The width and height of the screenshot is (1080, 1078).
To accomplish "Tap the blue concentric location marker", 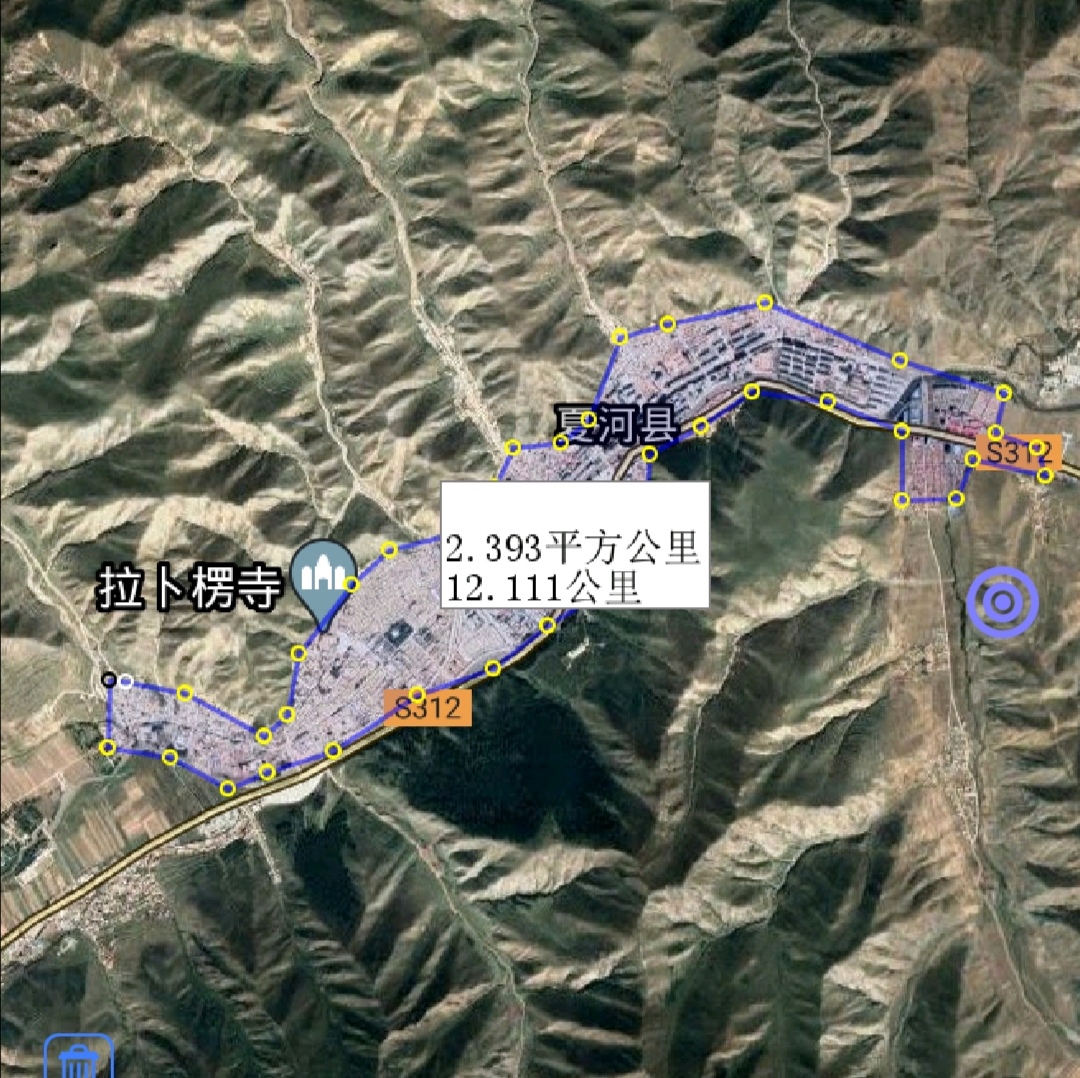I will [1002, 602].
